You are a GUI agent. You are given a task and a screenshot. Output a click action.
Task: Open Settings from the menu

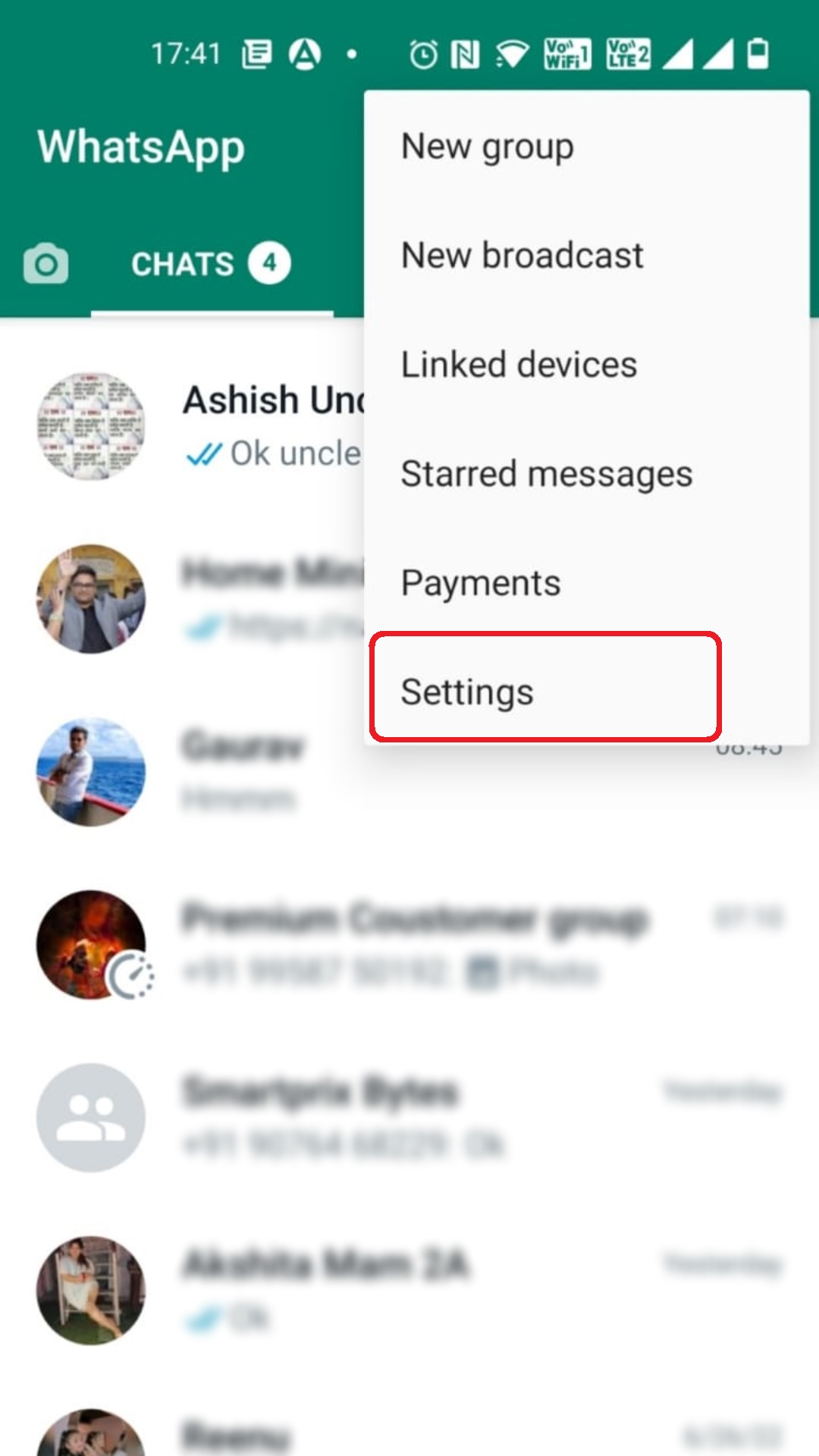(x=467, y=692)
